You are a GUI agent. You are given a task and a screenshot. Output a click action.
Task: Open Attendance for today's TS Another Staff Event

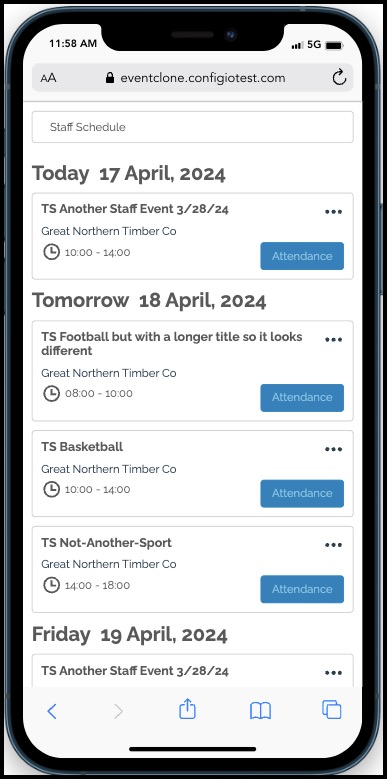point(302,256)
